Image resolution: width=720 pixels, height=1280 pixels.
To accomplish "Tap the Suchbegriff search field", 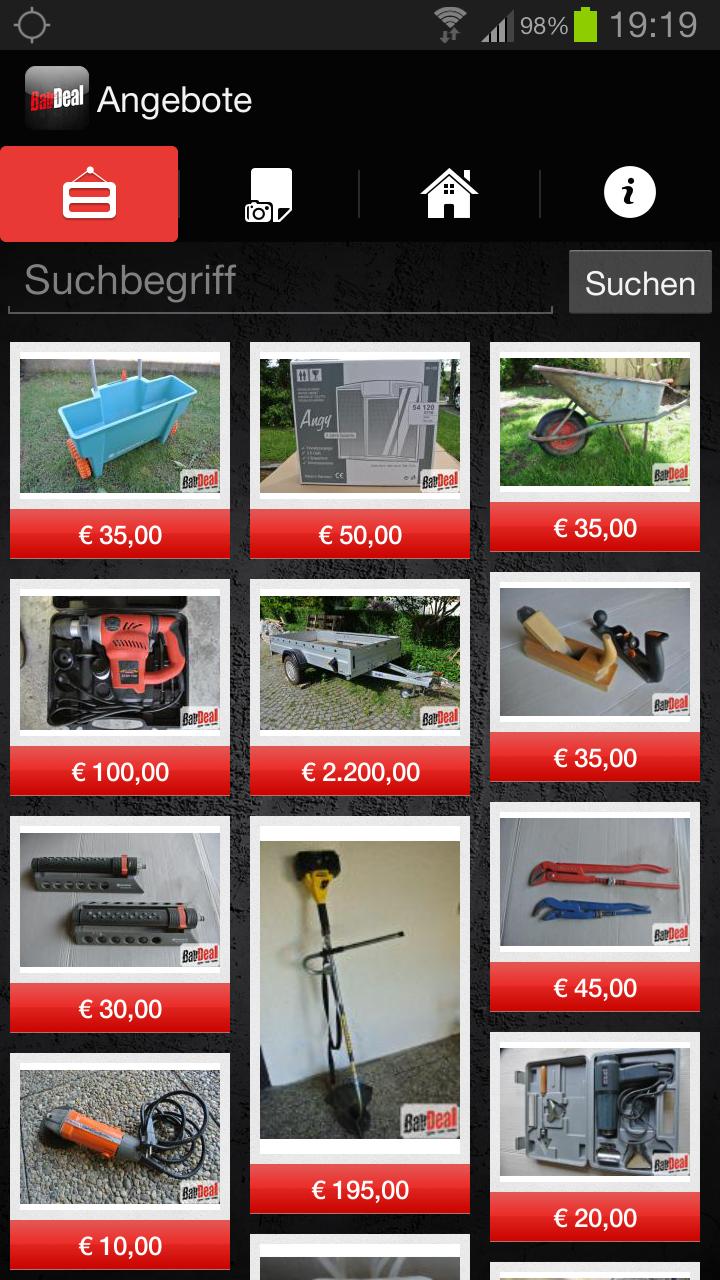I will click(280, 282).
